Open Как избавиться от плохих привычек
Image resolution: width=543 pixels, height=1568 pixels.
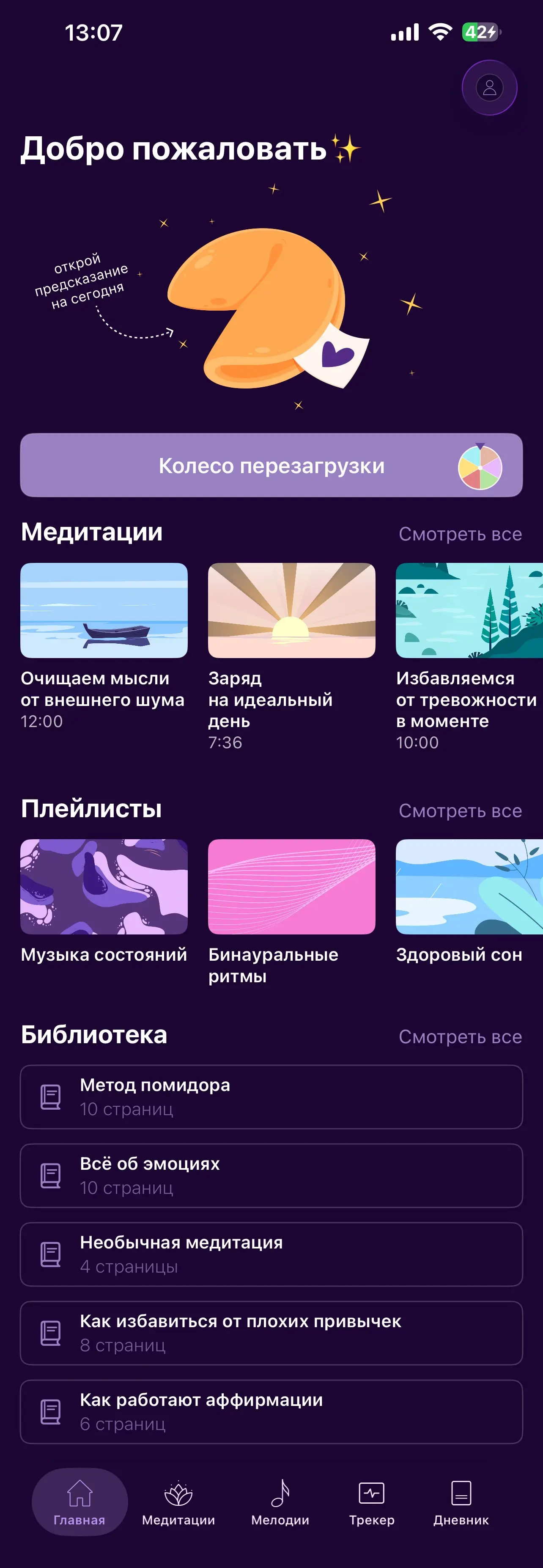tap(271, 1333)
